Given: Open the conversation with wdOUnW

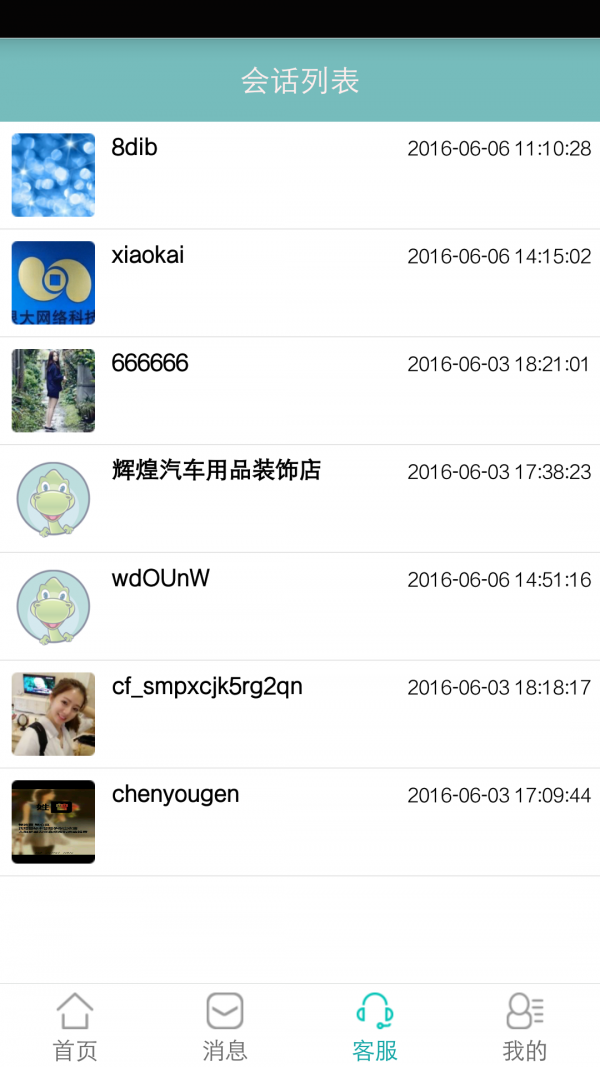Looking at the screenshot, I should pyautogui.click(x=300, y=607).
